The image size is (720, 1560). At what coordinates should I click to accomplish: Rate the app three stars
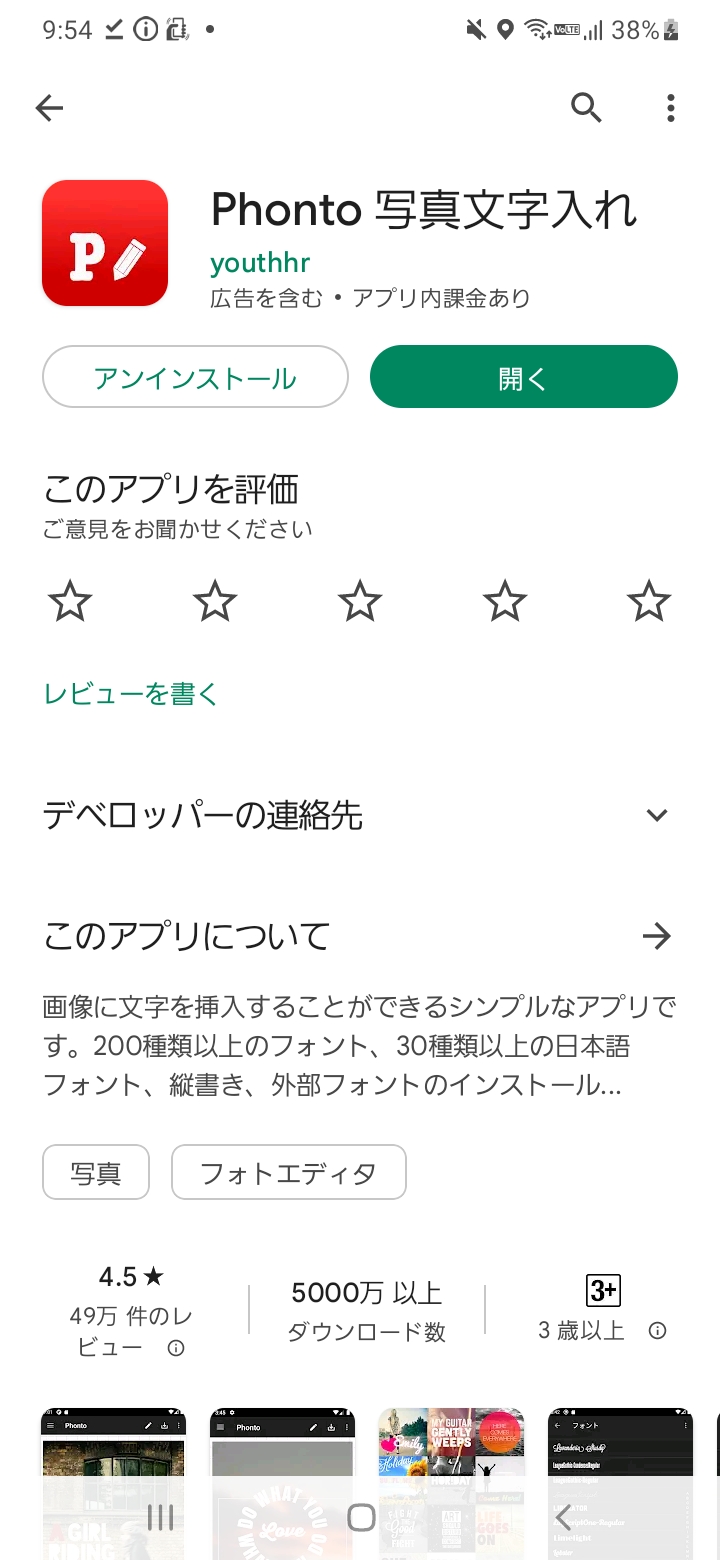[359, 602]
